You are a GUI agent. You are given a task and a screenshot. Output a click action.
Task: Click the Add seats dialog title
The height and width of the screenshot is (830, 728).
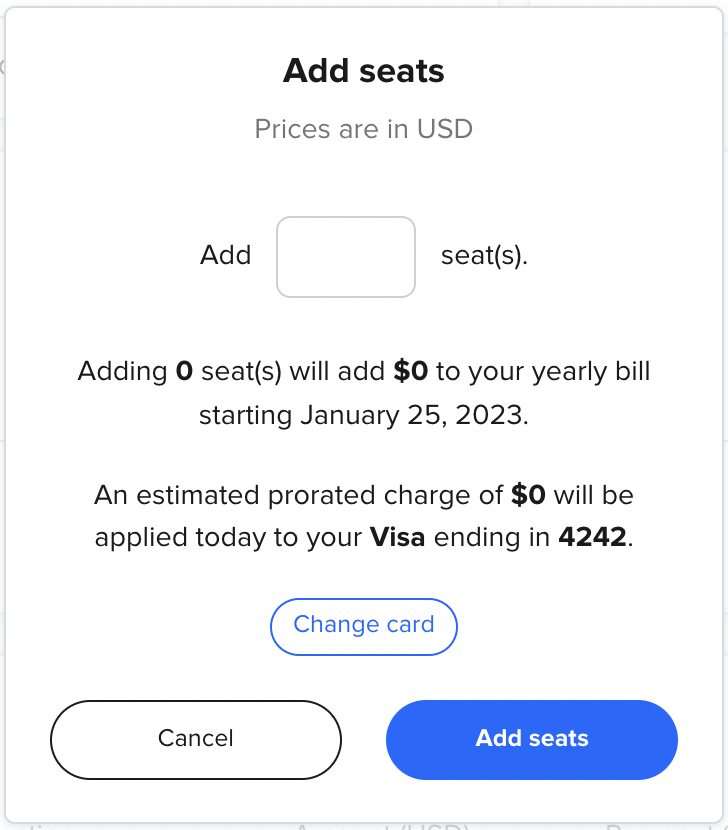363,70
